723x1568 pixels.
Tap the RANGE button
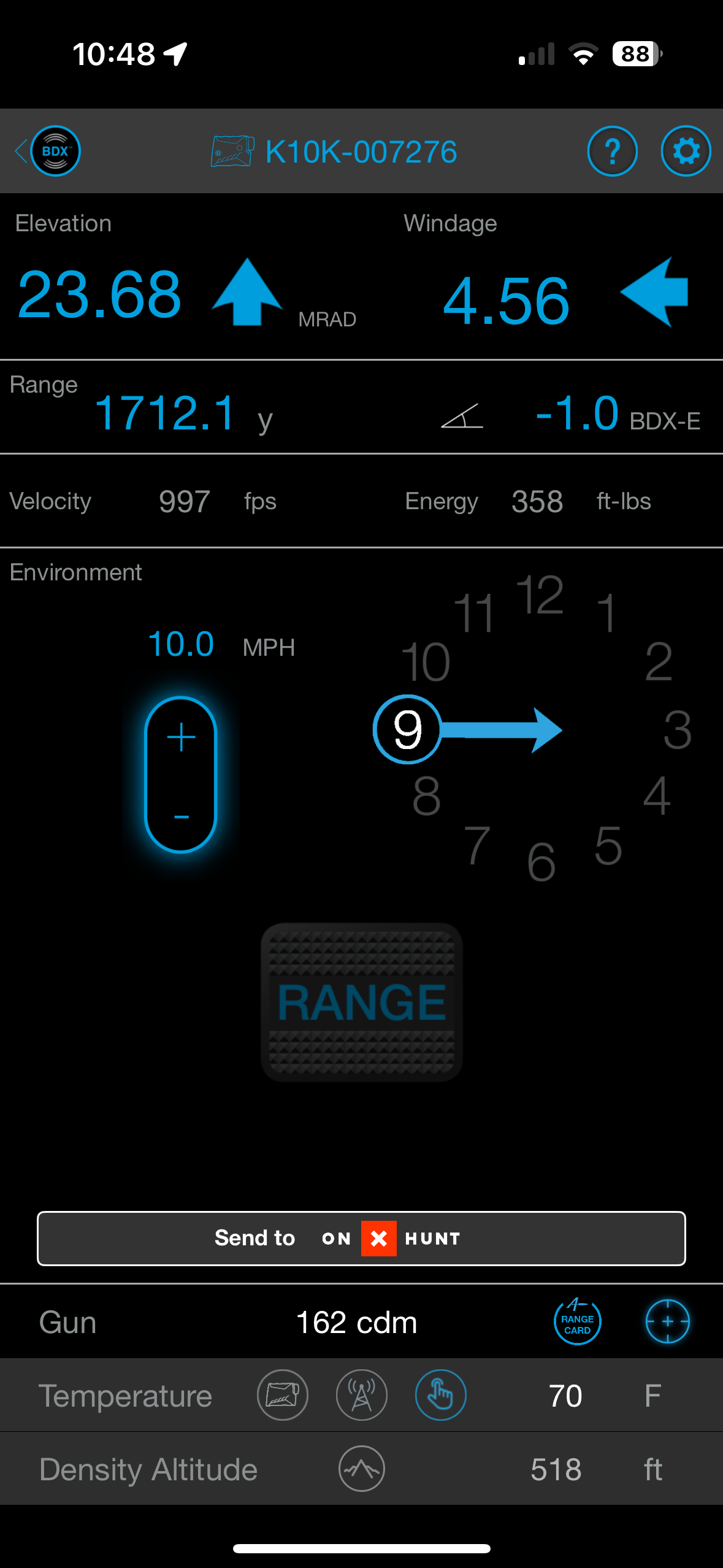pyautogui.click(x=362, y=1002)
